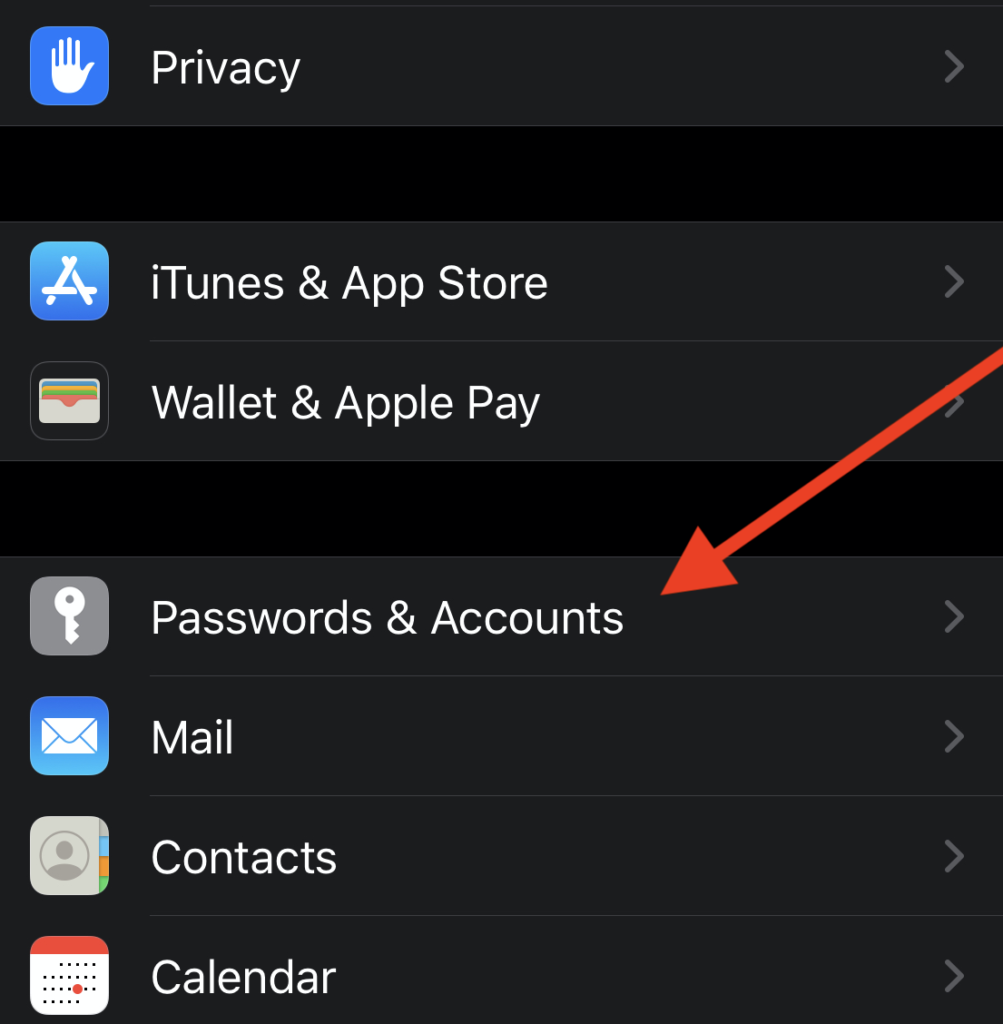
Task: Go to Wallet & Apple Pay
Action: click(x=345, y=403)
